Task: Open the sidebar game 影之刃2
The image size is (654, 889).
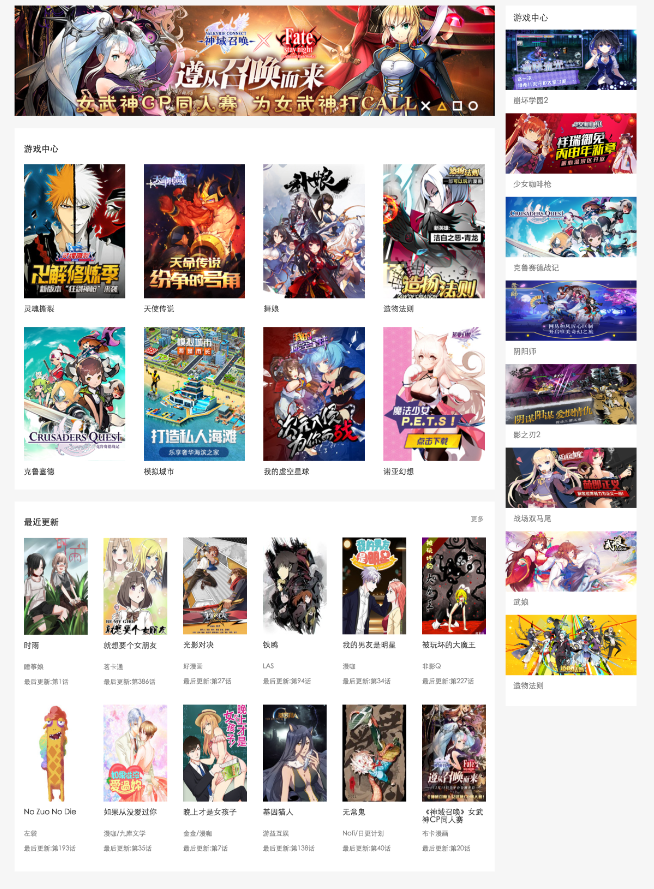Action: click(570, 395)
